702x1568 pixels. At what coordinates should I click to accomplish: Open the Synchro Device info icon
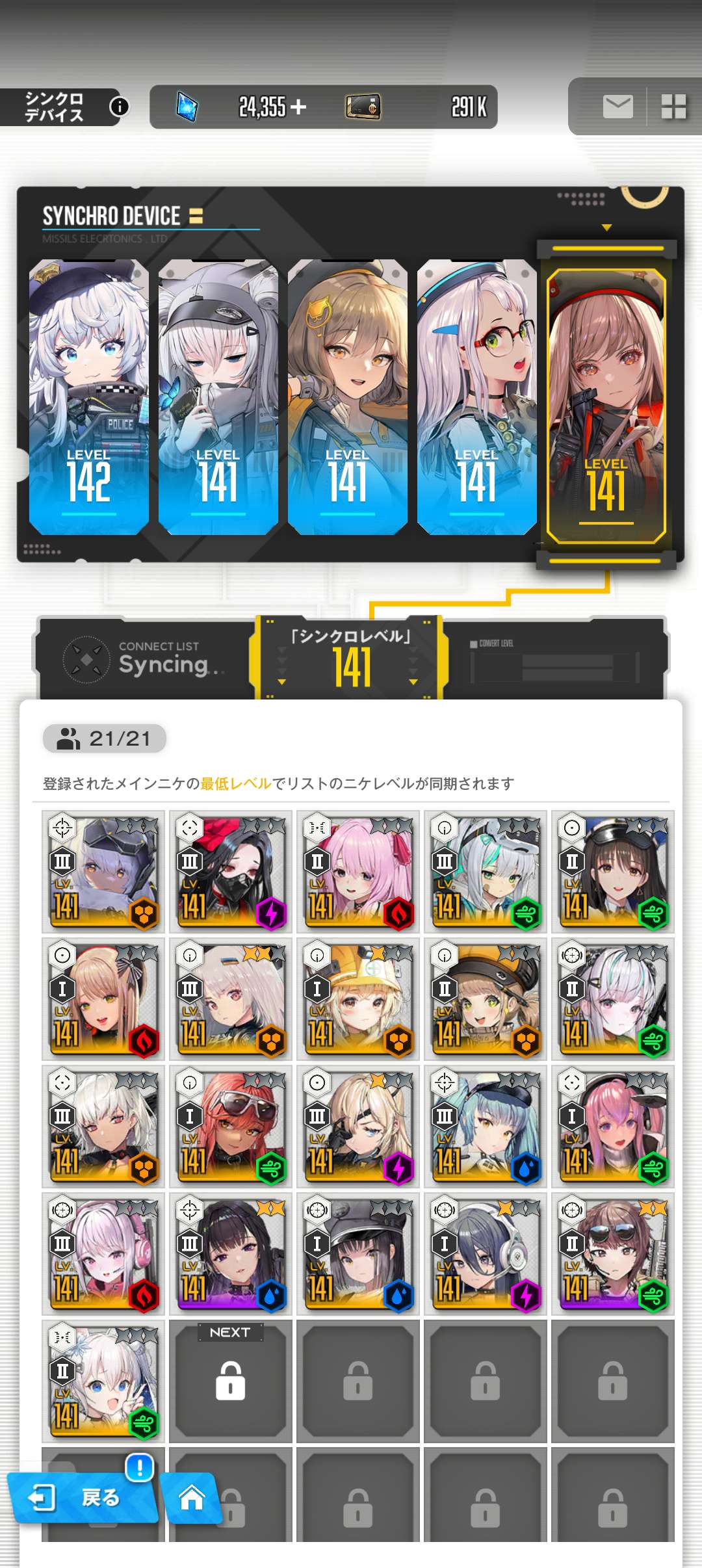[119, 107]
